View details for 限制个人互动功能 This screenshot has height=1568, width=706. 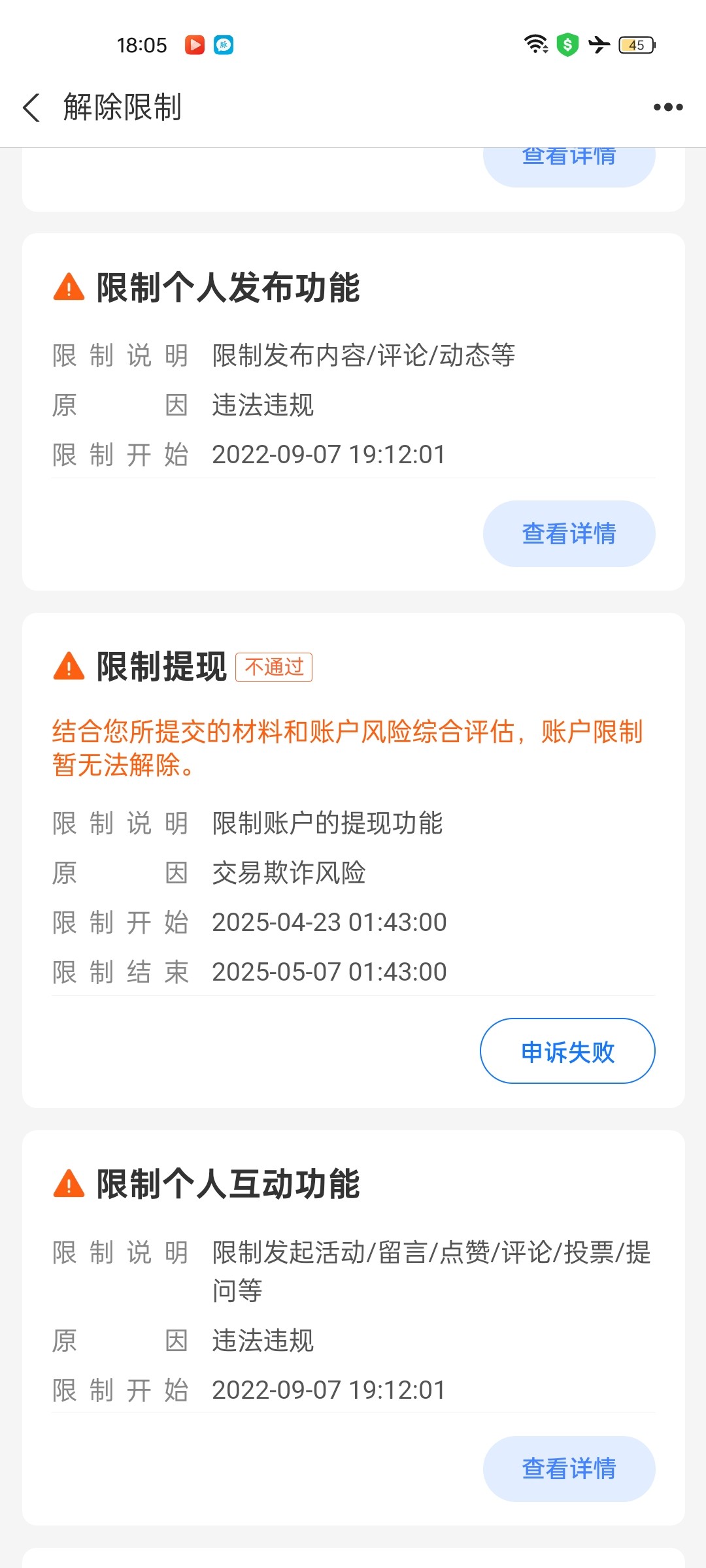click(569, 1469)
